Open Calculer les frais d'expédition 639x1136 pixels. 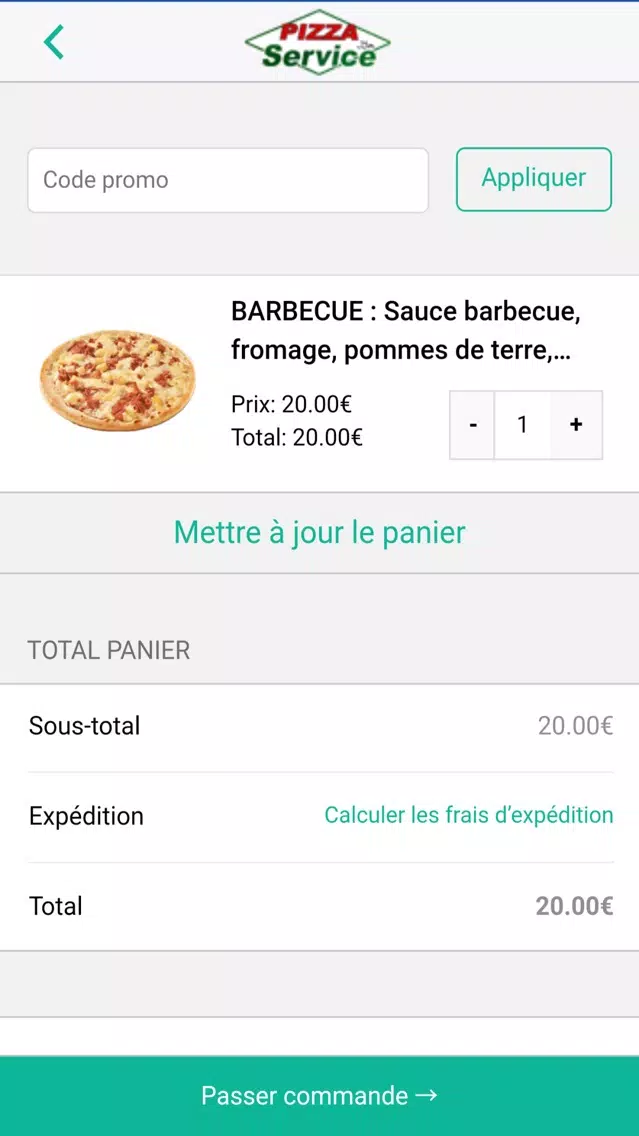[x=469, y=815]
